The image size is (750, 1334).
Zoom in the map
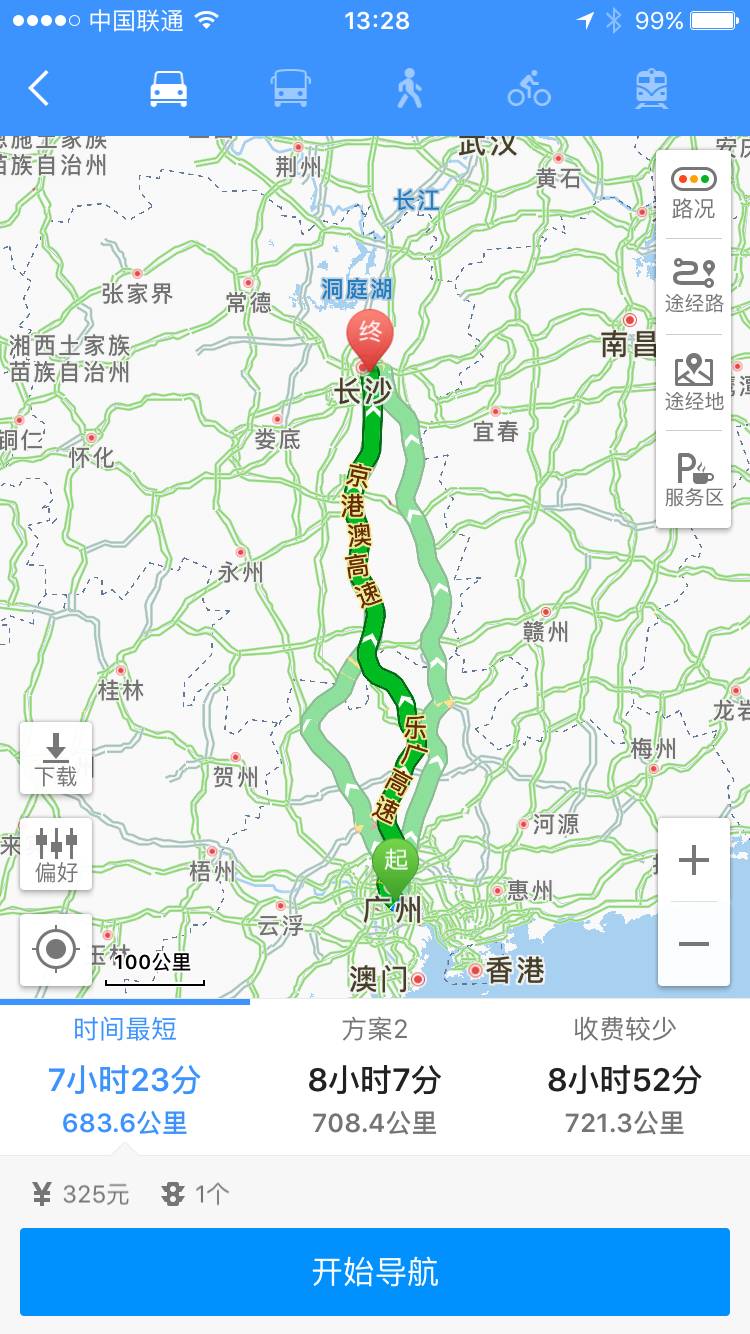point(693,860)
